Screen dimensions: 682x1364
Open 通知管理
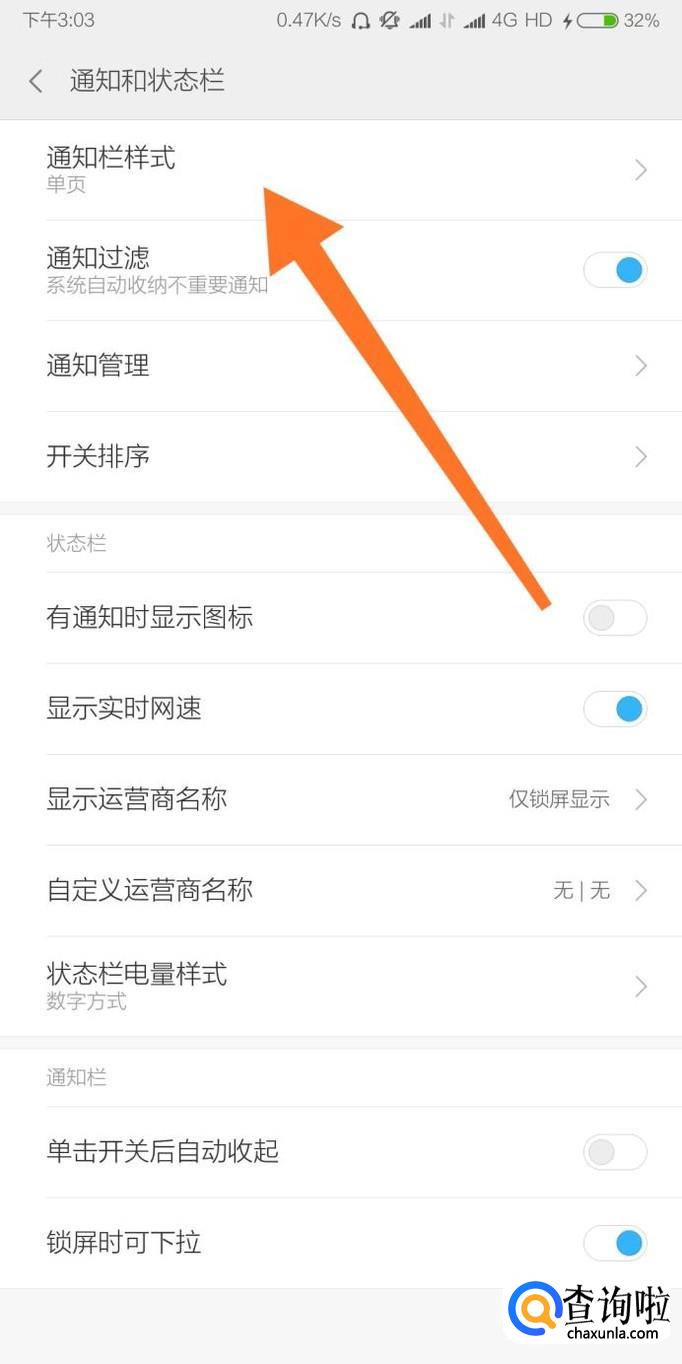point(341,366)
